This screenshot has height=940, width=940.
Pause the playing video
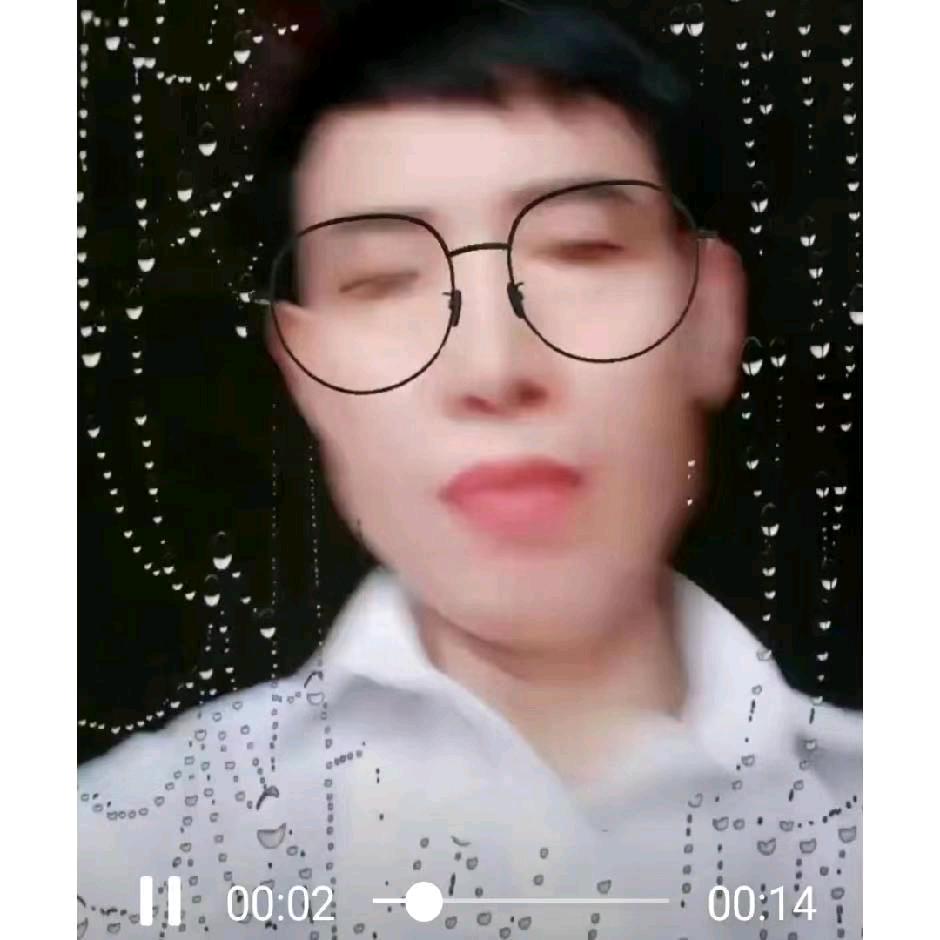160,901
